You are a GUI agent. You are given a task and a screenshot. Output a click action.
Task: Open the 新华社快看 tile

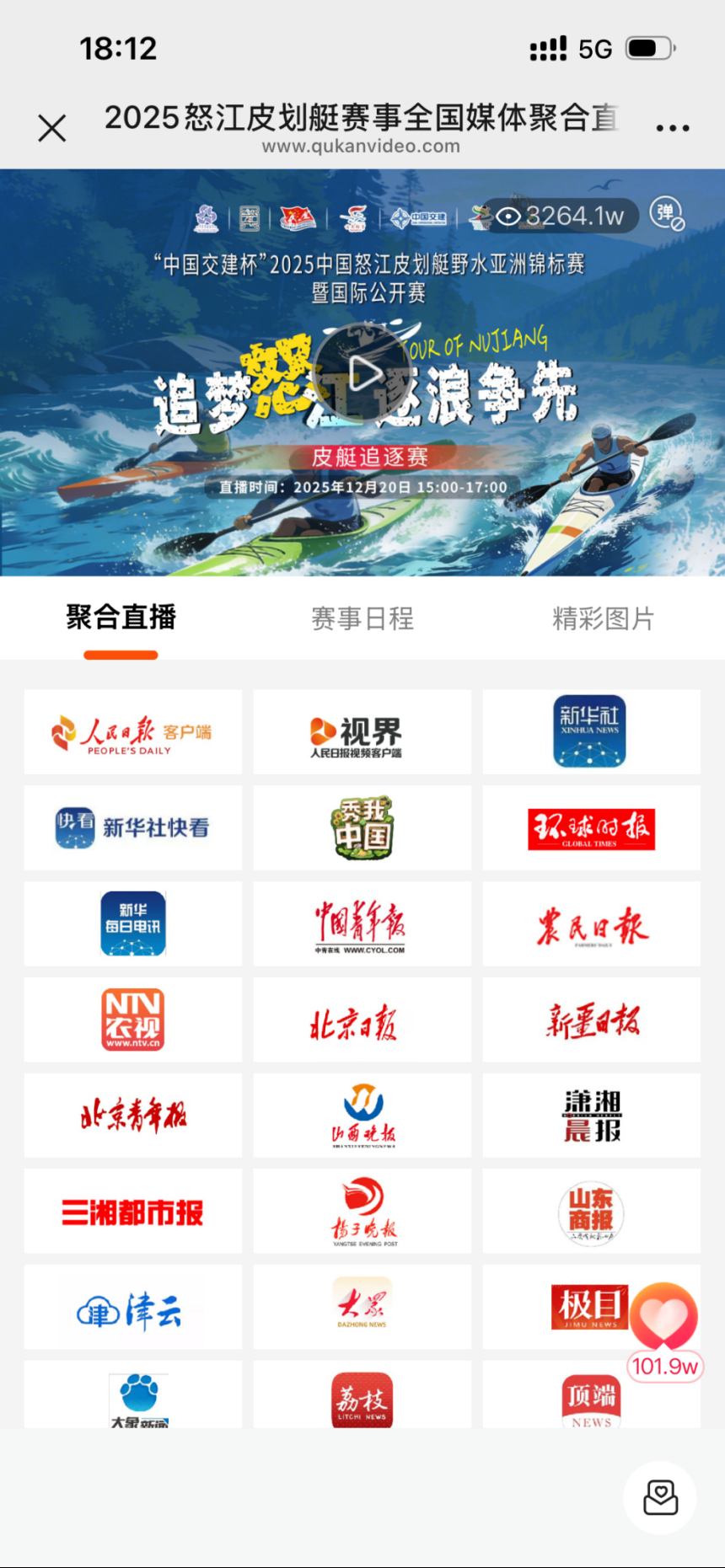(133, 828)
